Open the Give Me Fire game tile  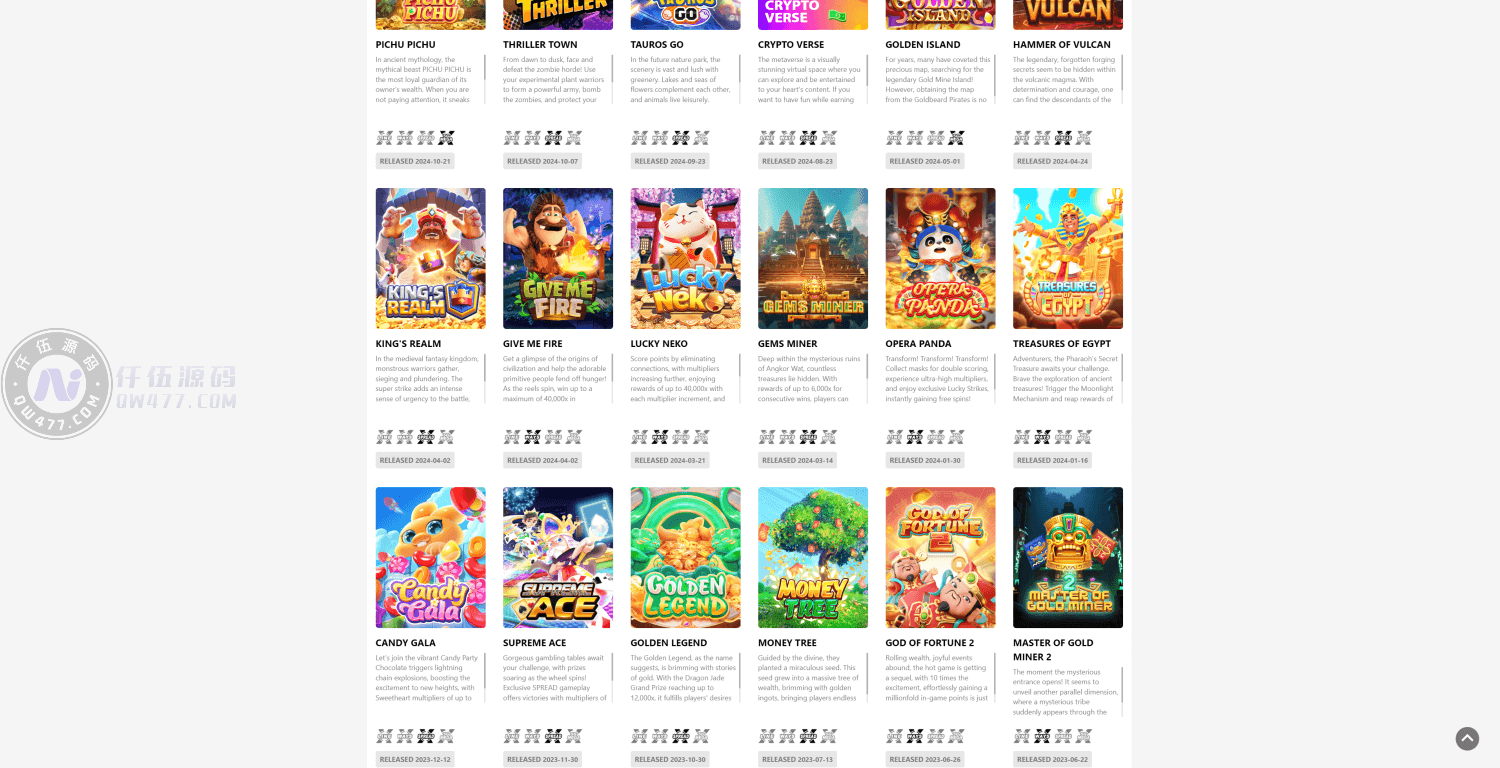point(557,258)
